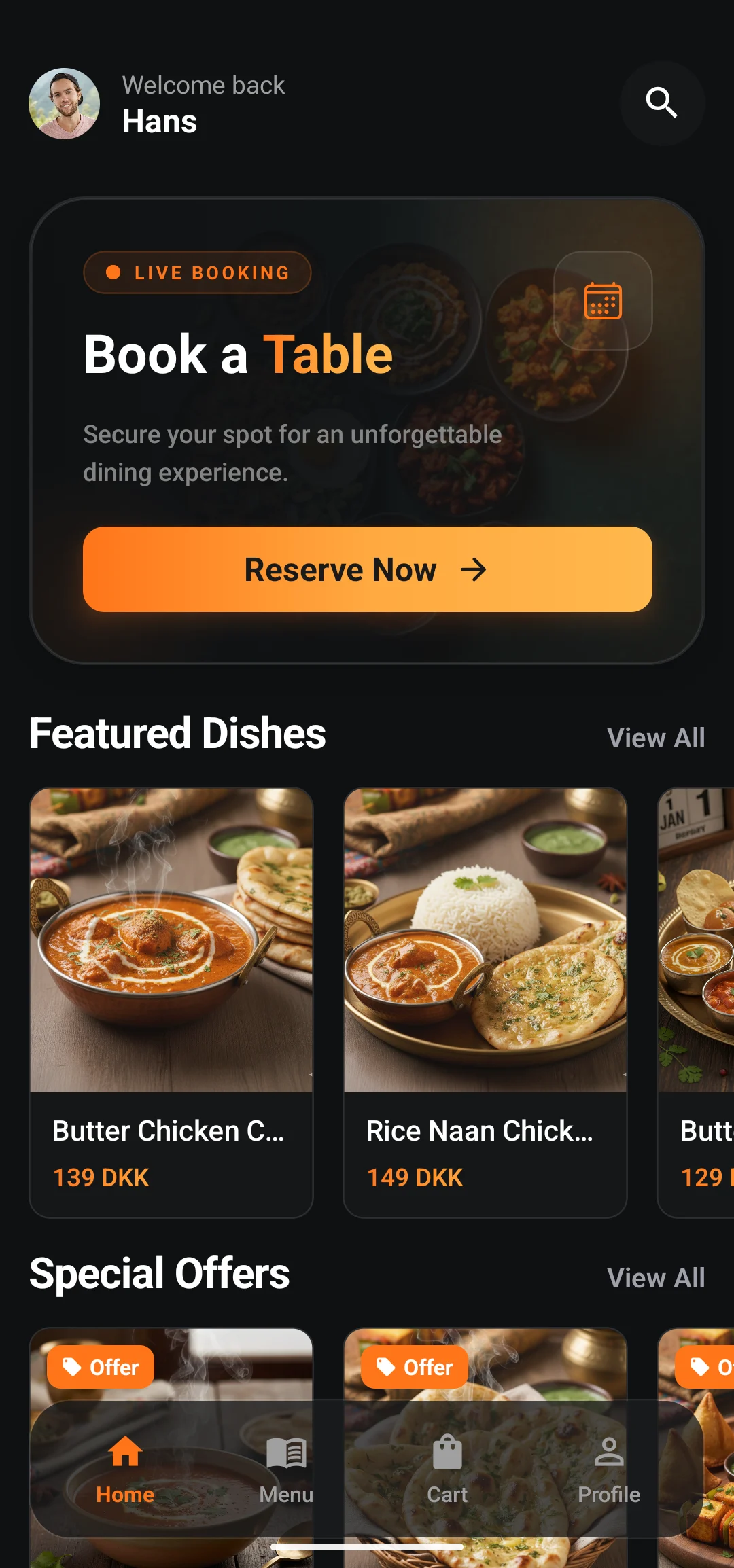Tap the Reserve Now button
Screen dimensions: 734x1568
[367, 569]
